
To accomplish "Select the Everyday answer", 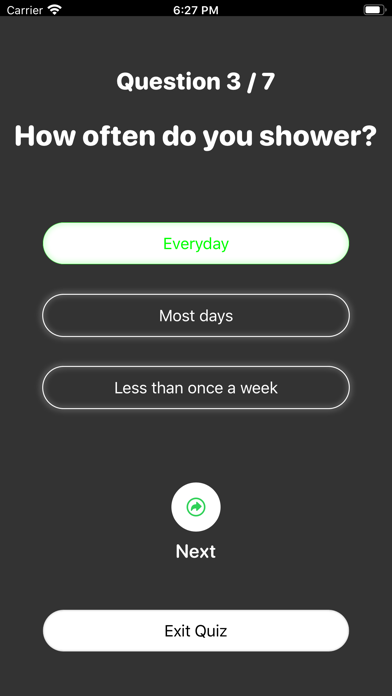I will 196,243.
